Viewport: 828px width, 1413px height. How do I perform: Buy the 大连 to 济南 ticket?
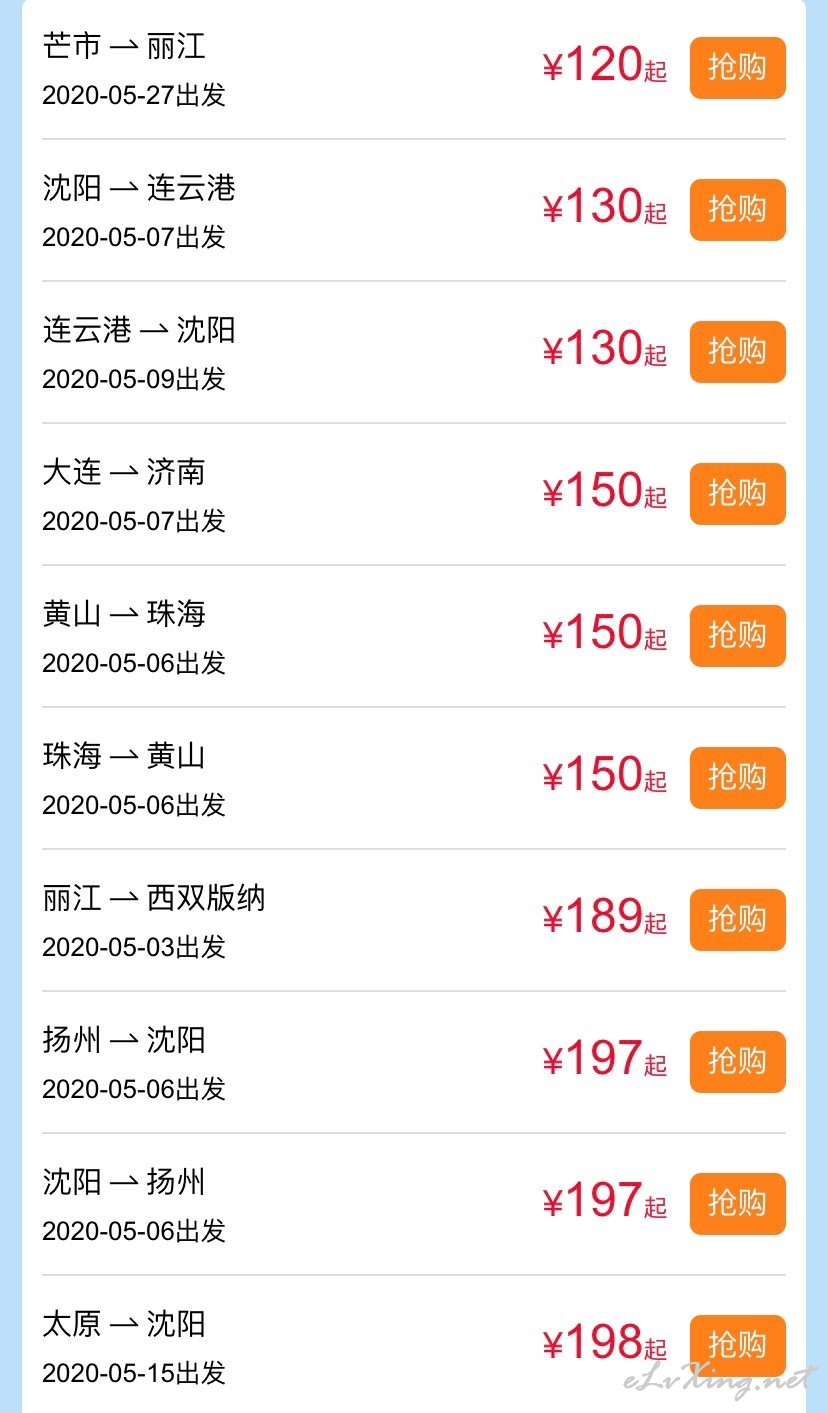[737, 494]
